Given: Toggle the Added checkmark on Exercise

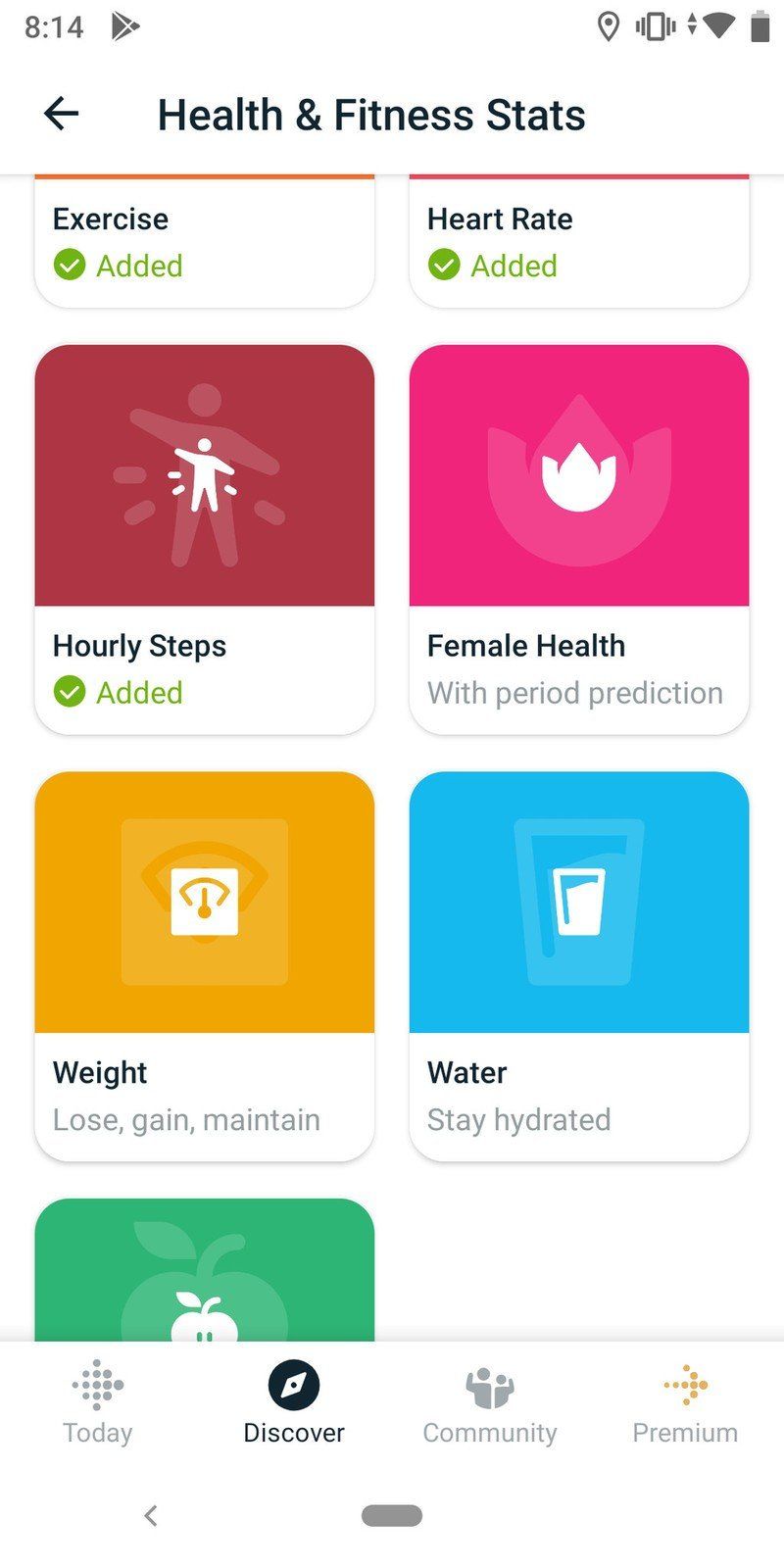Looking at the screenshot, I should [x=70, y=266].
